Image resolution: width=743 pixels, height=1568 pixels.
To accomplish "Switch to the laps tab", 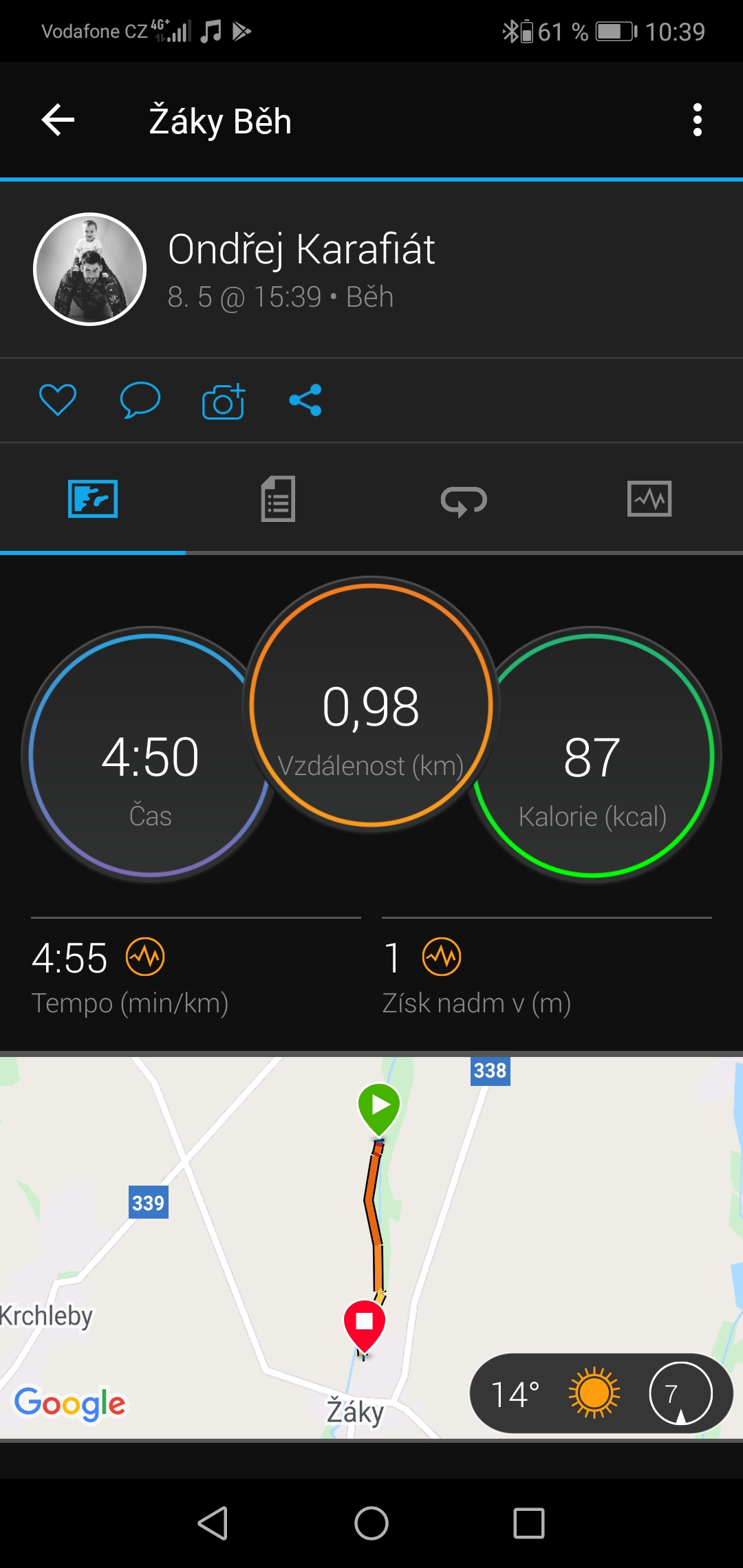I will 464,500.
